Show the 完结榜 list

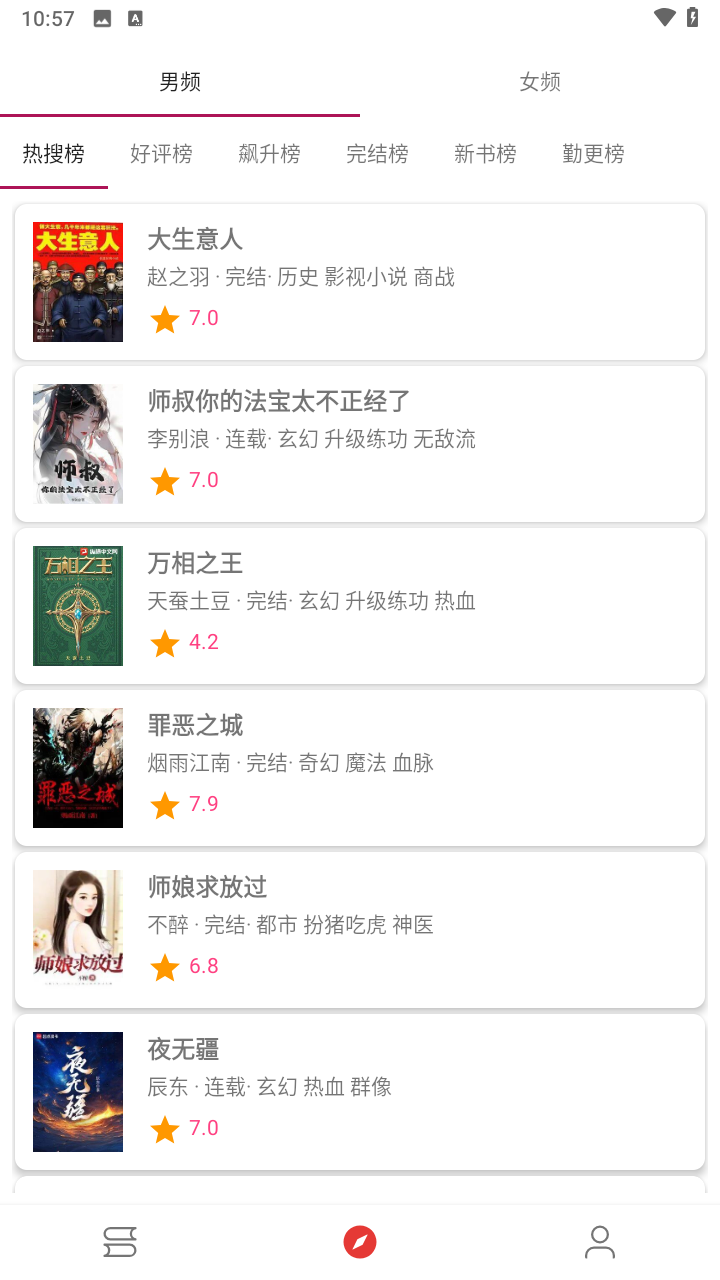[377, 154]
